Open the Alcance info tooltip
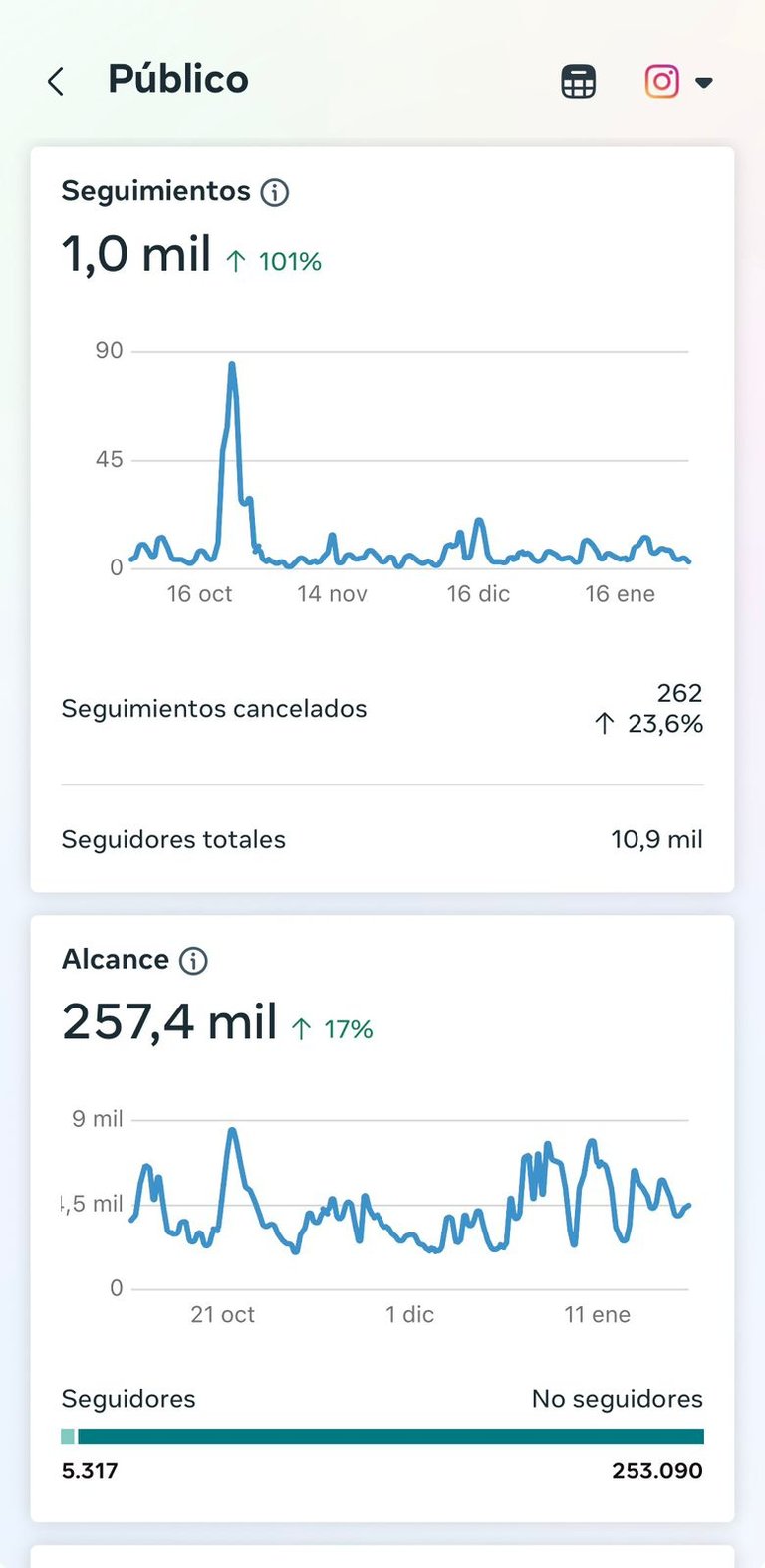The height and width of the screenshot is (1568, 765). tap(195, 959)
